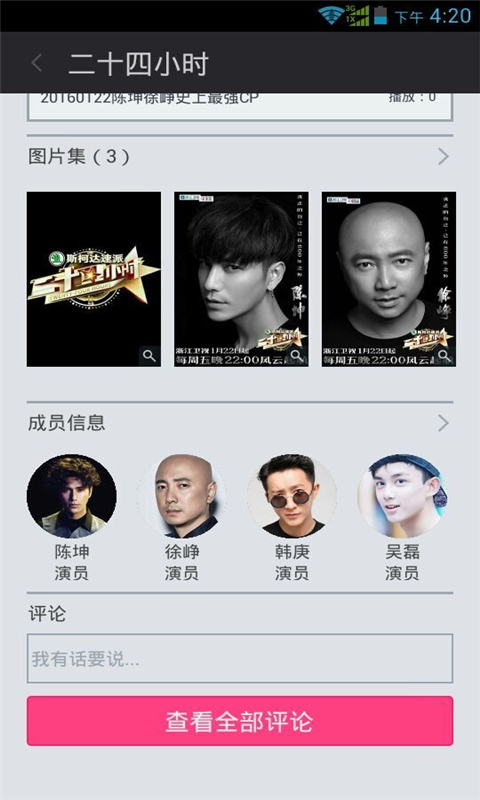Viewport: 480px width, 800px height.
Task: Expand the 图片集 photo gallery chevron
Action: point(443,157)
